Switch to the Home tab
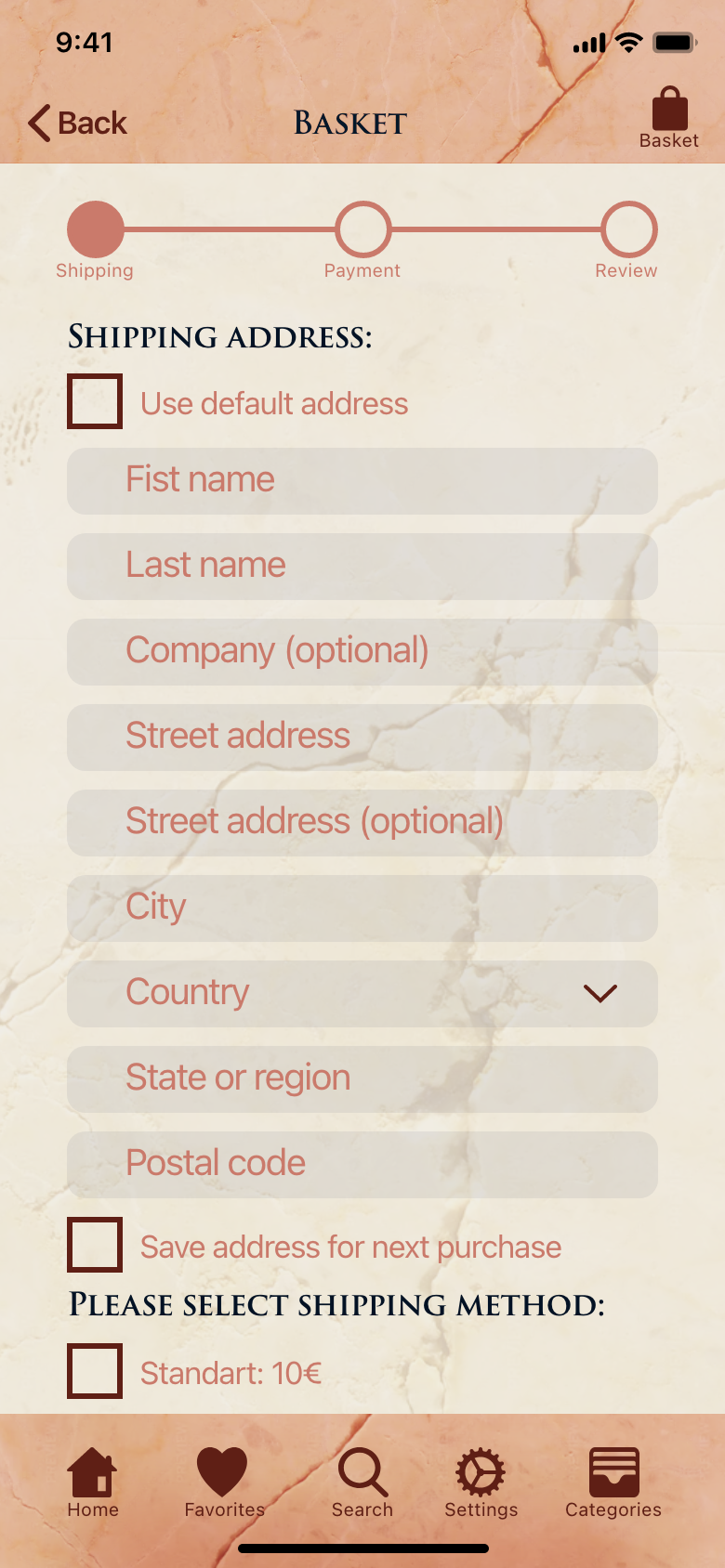The height and width of the screenshot is (1568, 725). (93, 1483)
